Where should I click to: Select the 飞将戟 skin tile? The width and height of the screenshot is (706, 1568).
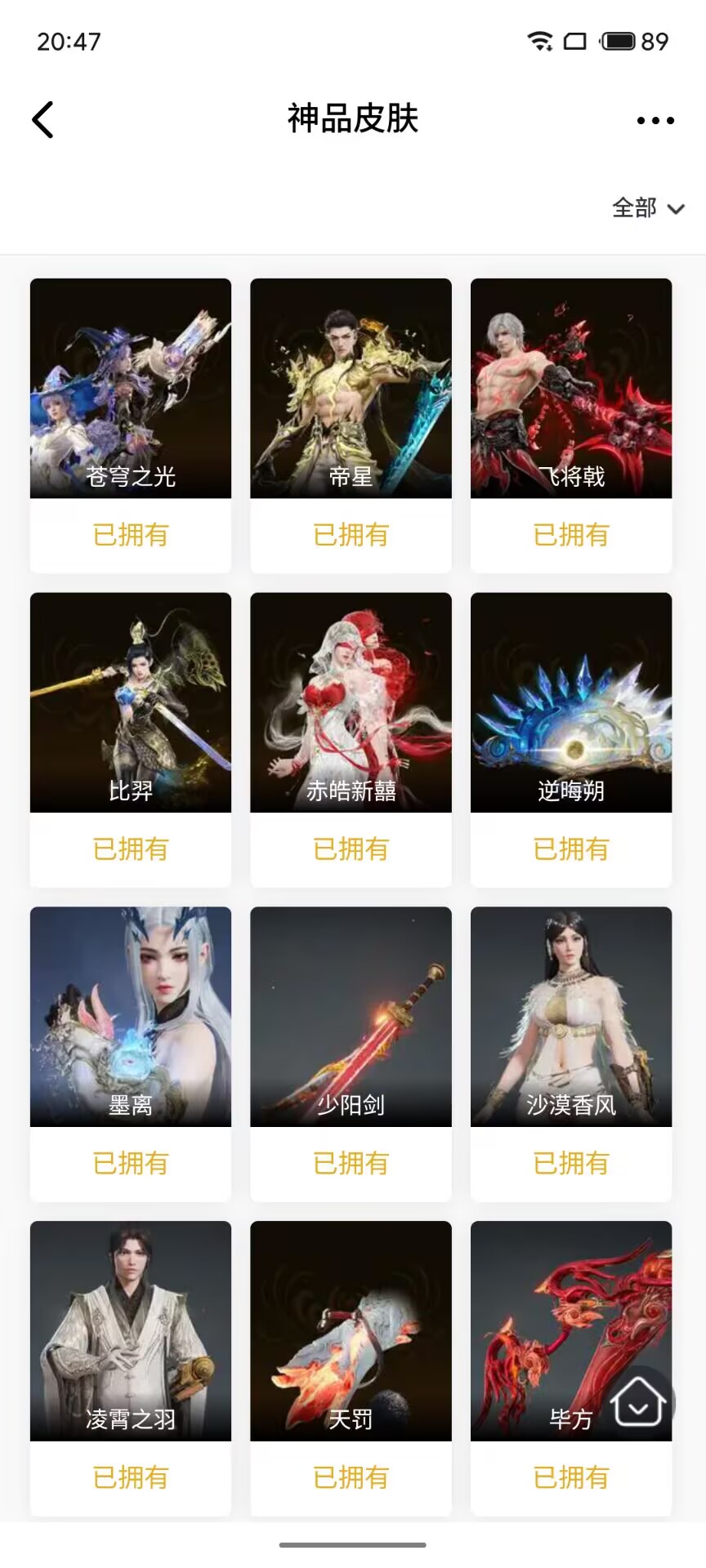pos(571,389)
